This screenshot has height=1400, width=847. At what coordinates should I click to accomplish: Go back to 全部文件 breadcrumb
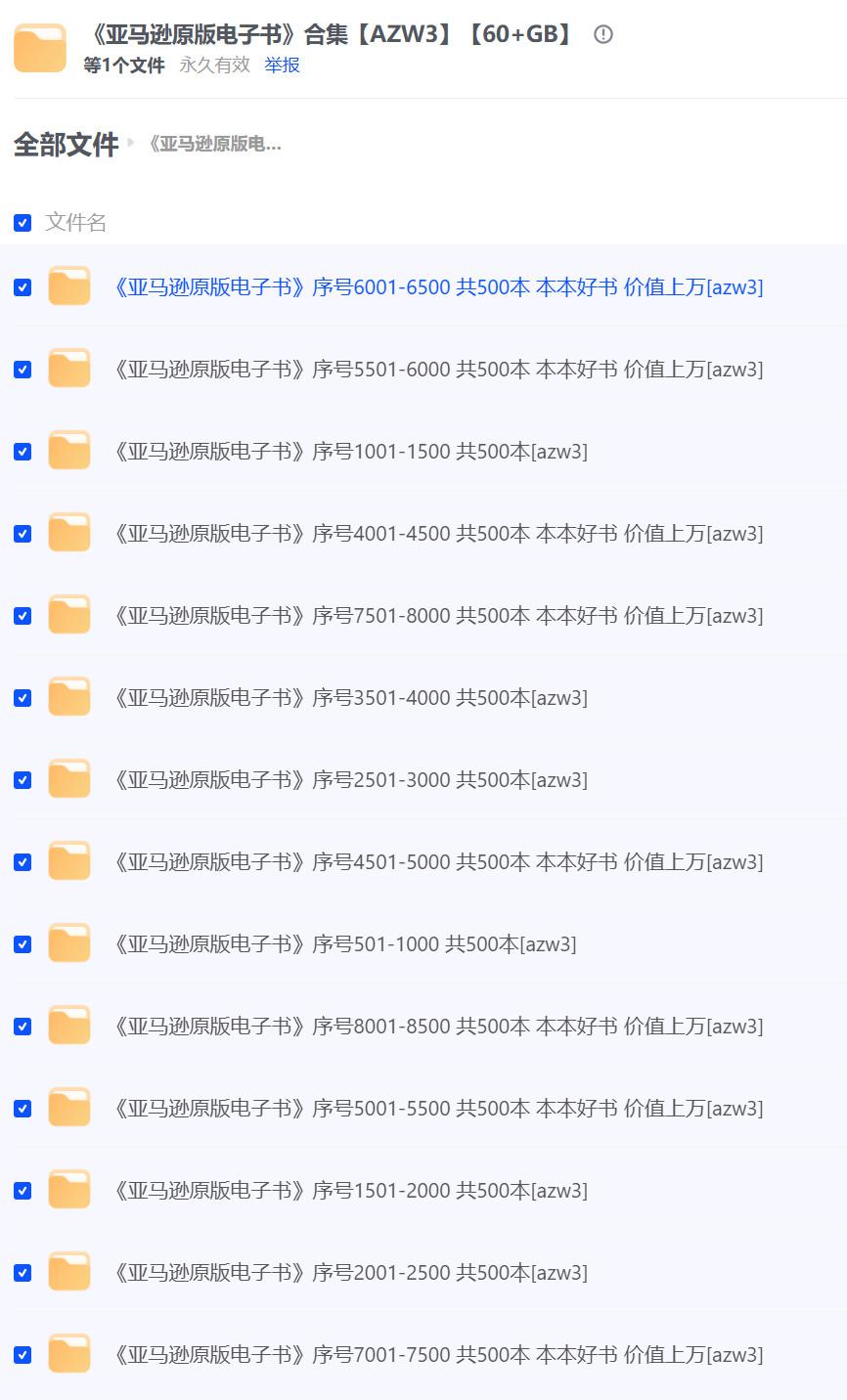click(x=66, y=145)
